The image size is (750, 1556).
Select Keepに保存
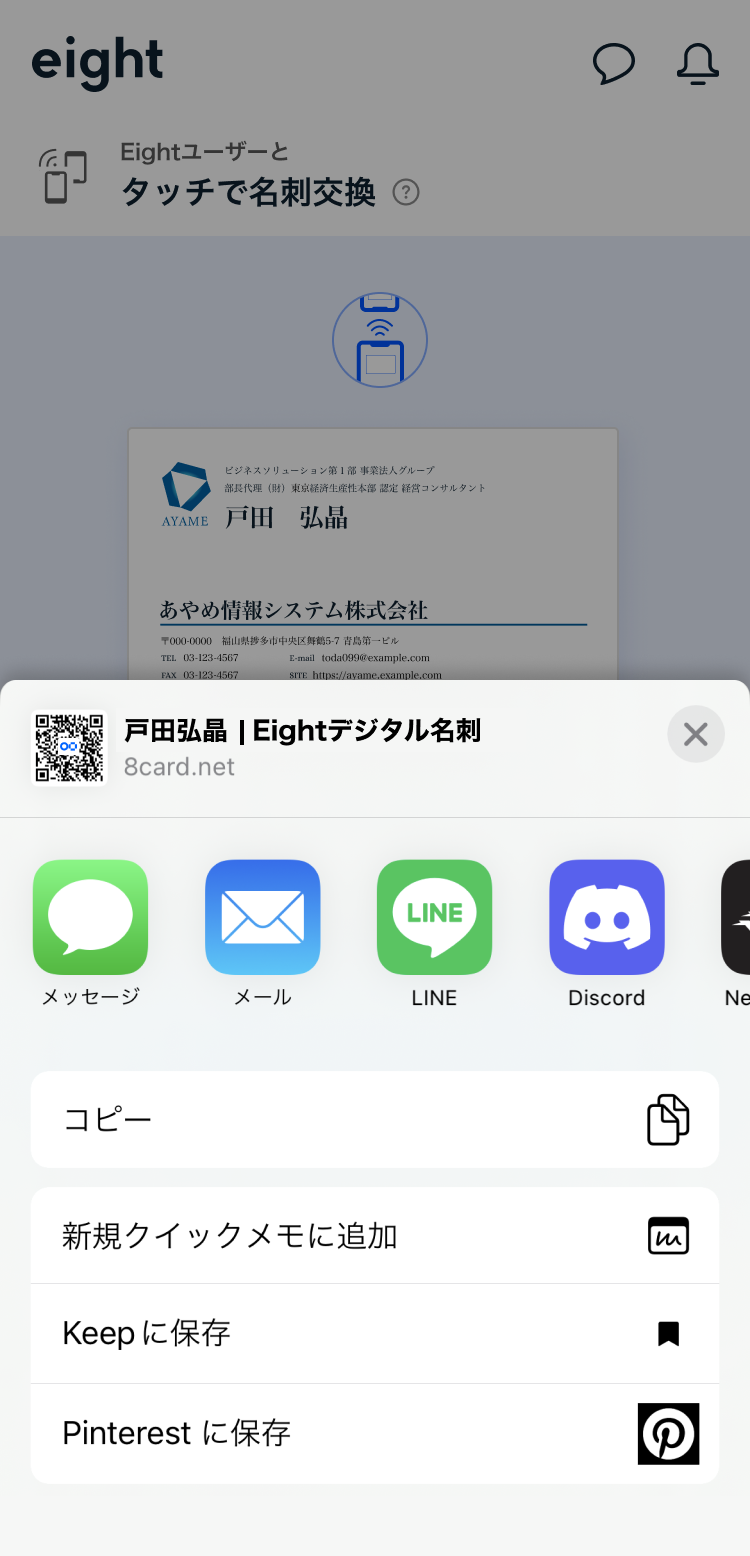click(375, 1333)
